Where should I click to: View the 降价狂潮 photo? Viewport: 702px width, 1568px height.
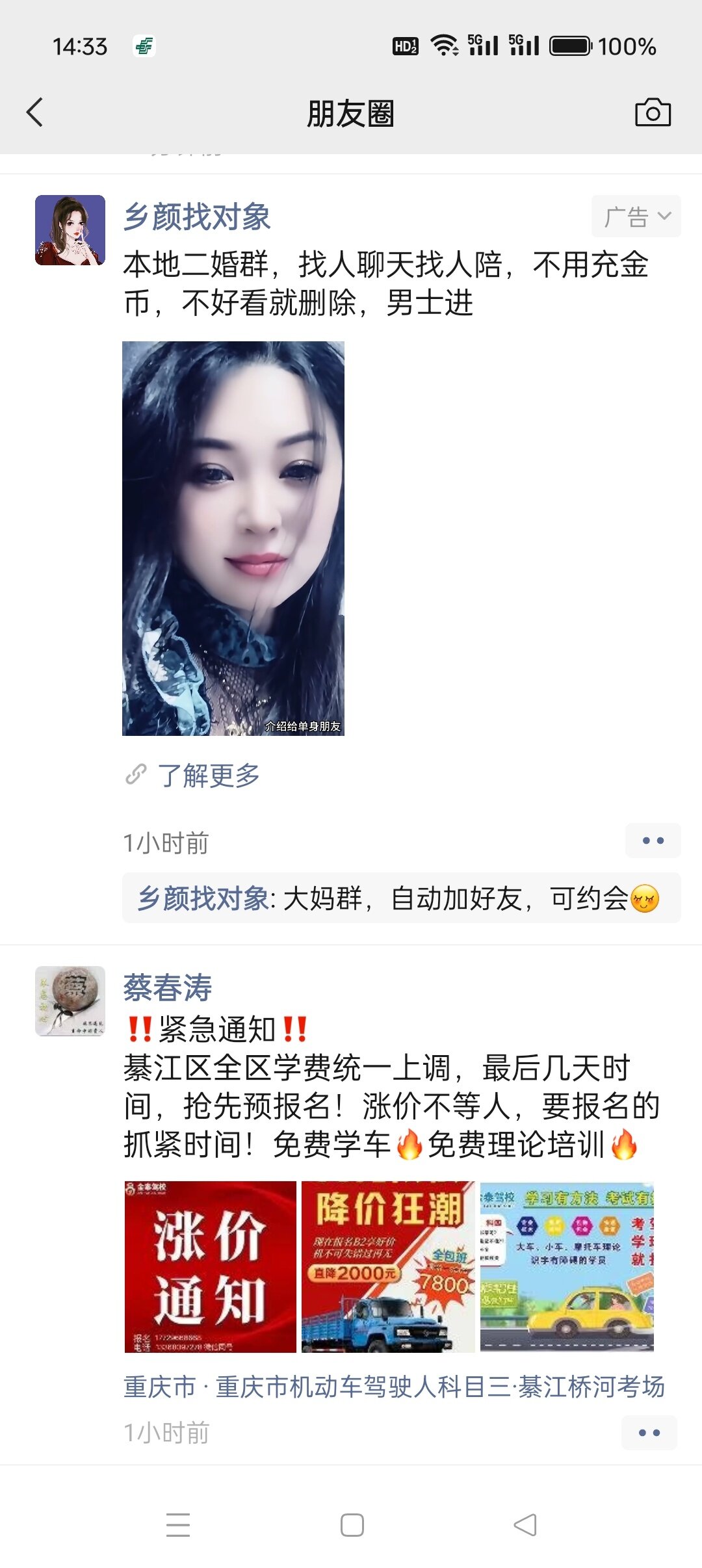388,1266
